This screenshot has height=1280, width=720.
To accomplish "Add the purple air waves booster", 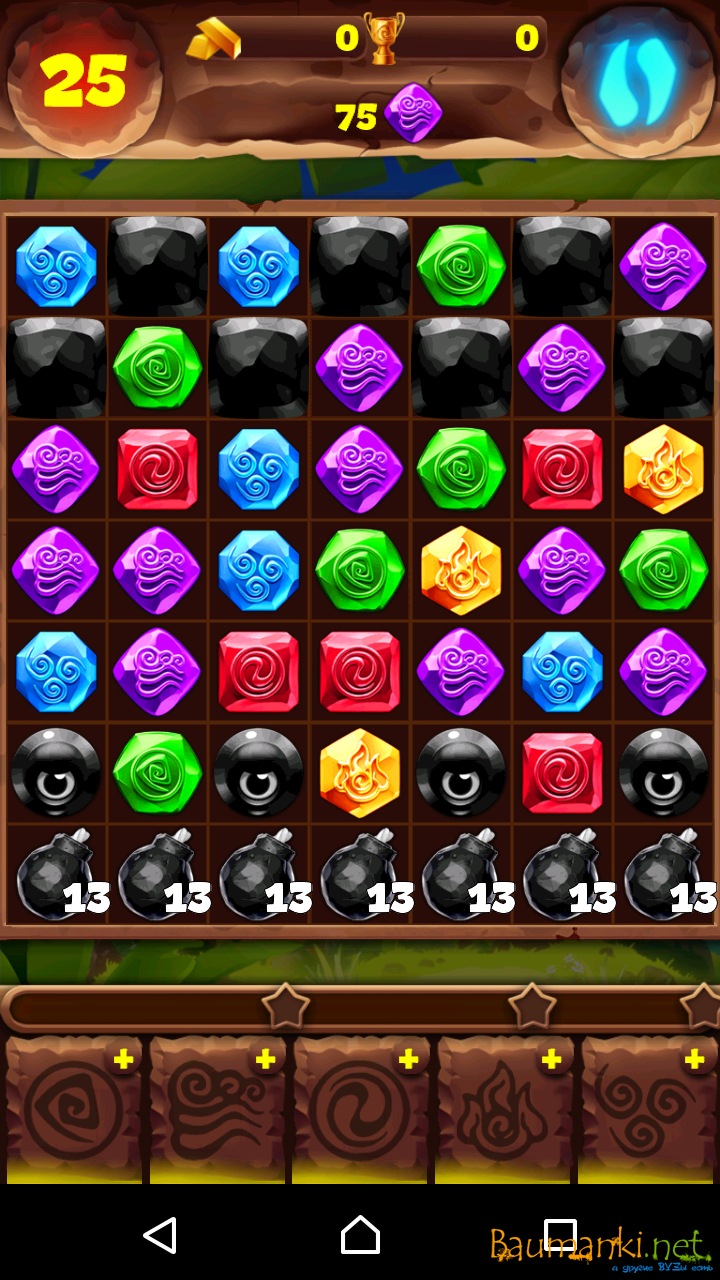I will pos(265,1060).
